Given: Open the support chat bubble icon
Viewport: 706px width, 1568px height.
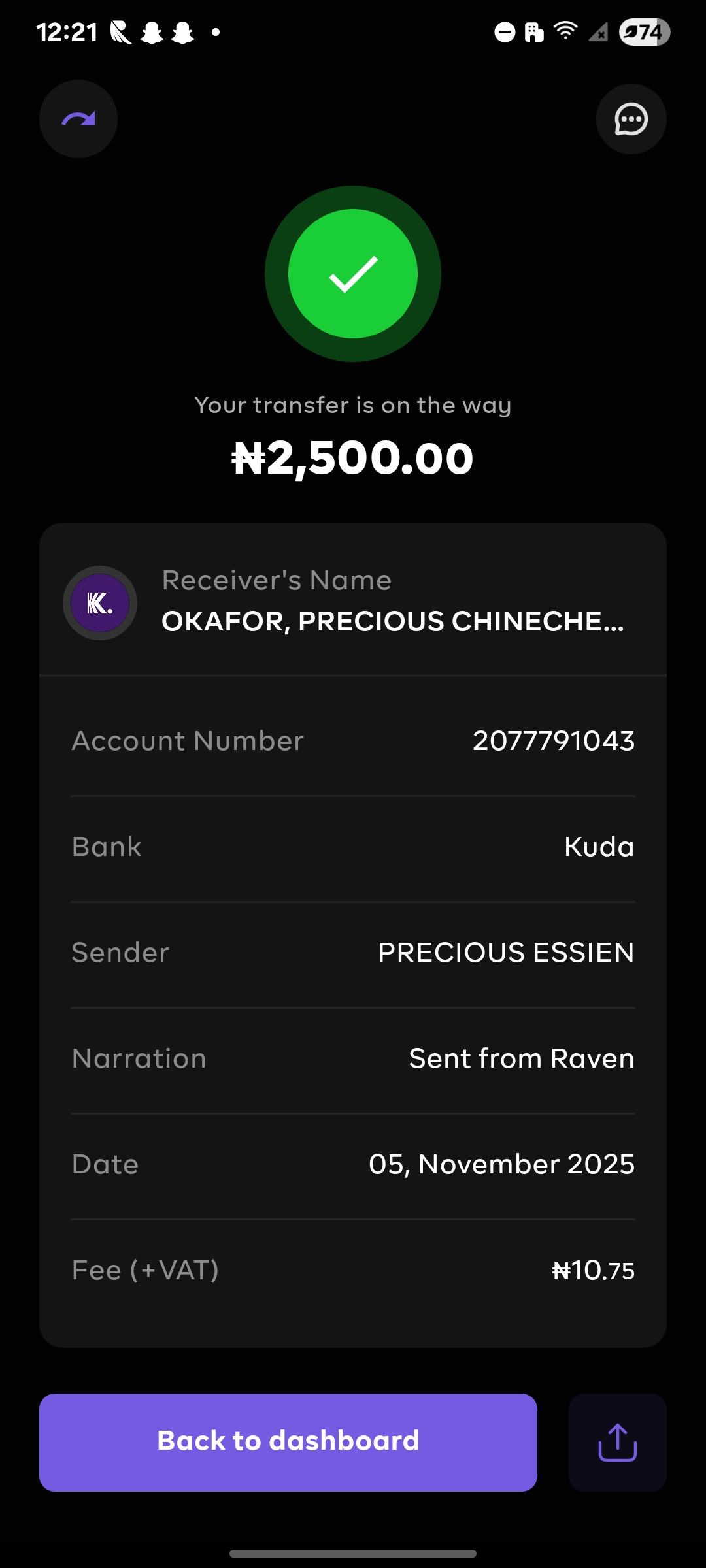Looking at the screenshot, I should [631, 119].
